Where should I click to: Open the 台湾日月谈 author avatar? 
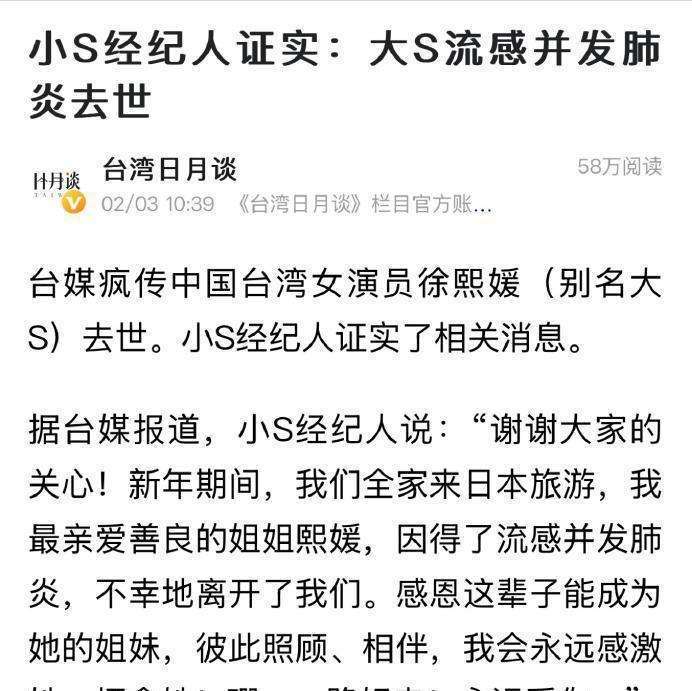[59, 186]
